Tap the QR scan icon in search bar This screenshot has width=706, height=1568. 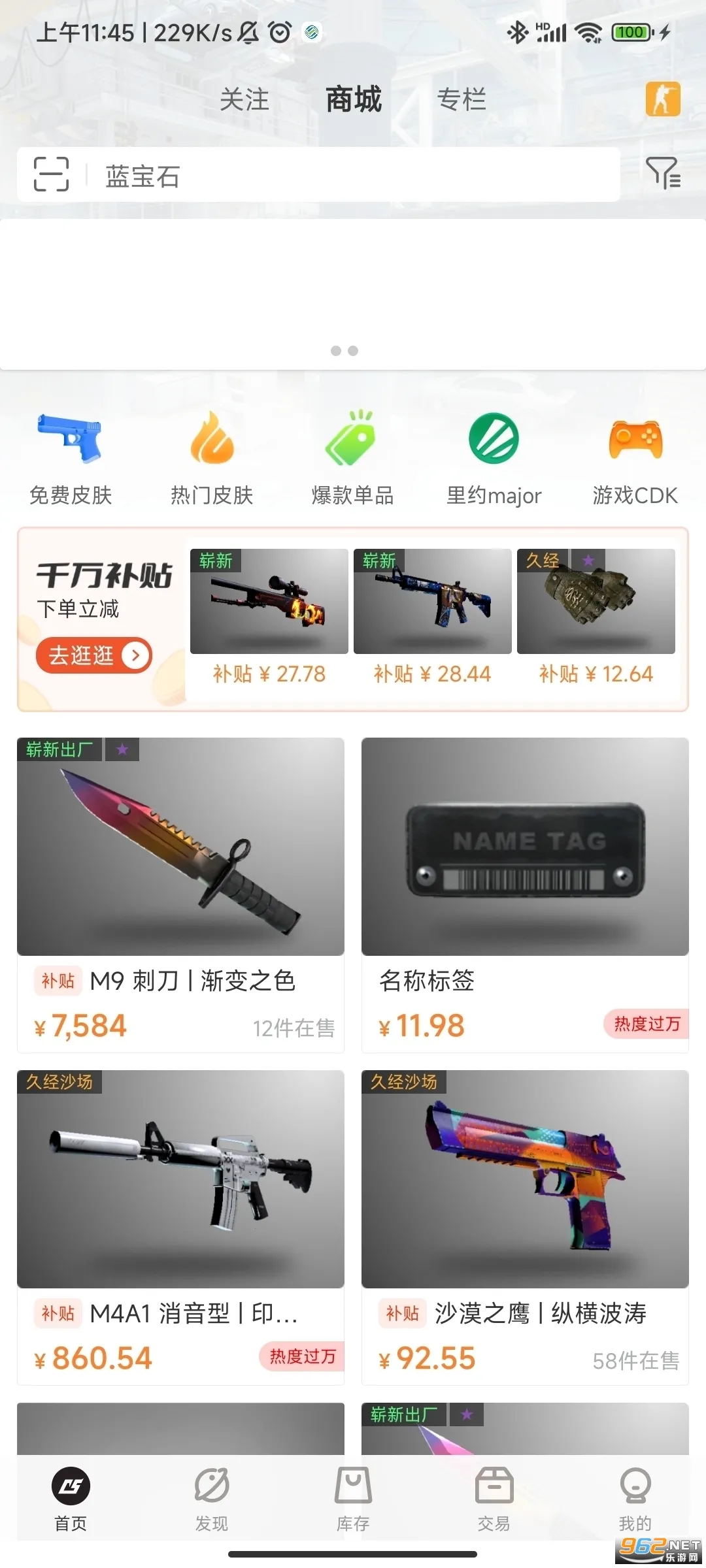click(51, 174)
